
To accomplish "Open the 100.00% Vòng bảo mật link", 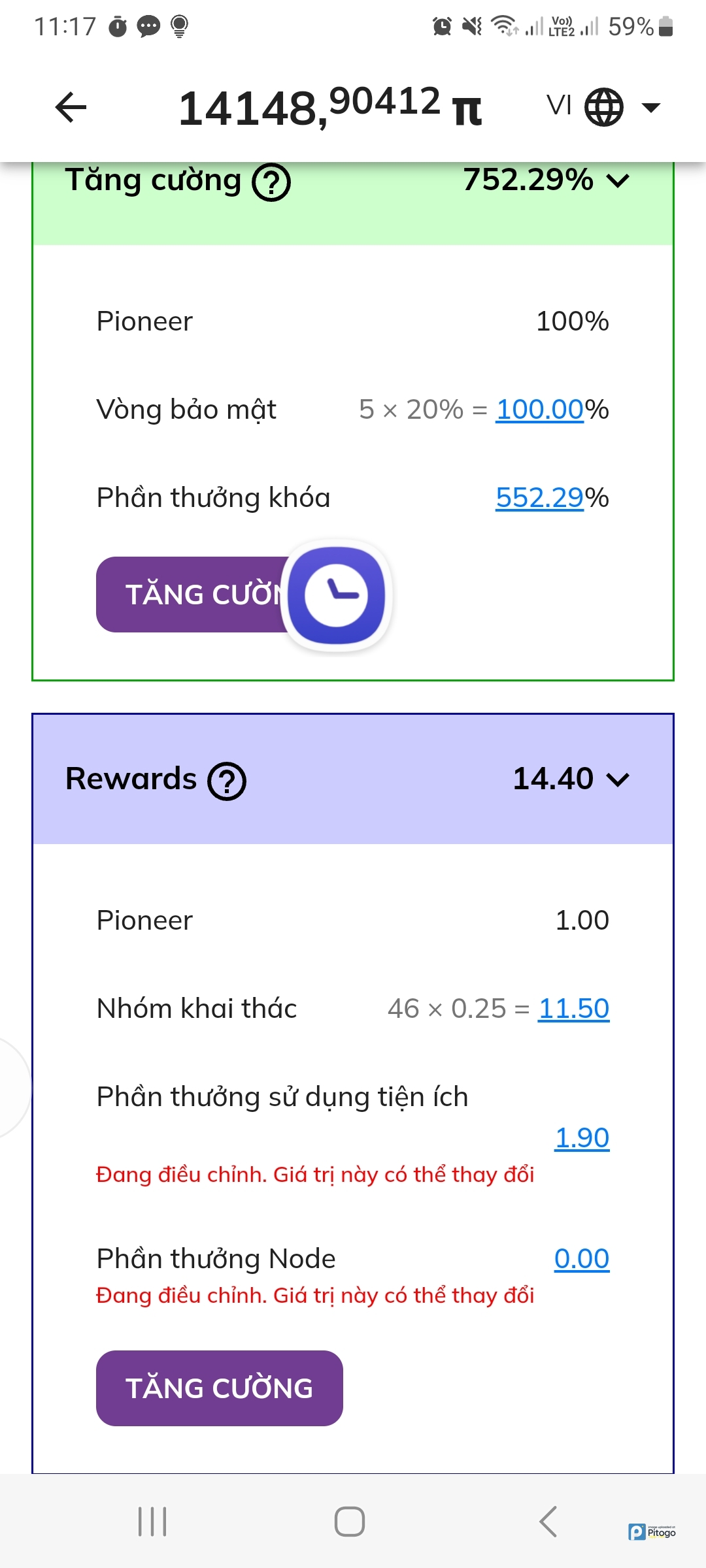I will (539, 410).
